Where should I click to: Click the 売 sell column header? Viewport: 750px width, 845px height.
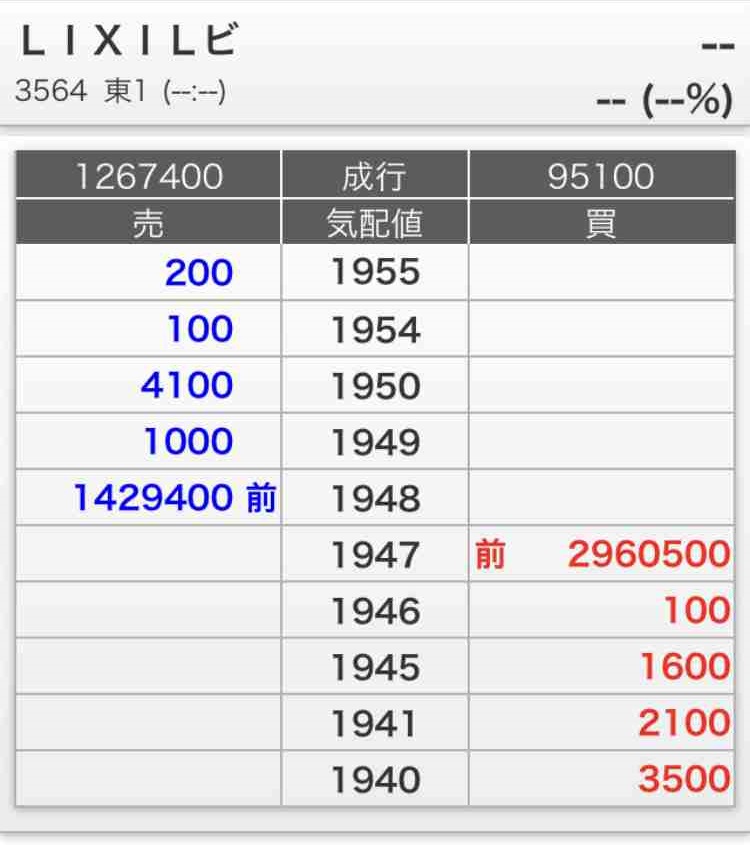tap(147, 223)
